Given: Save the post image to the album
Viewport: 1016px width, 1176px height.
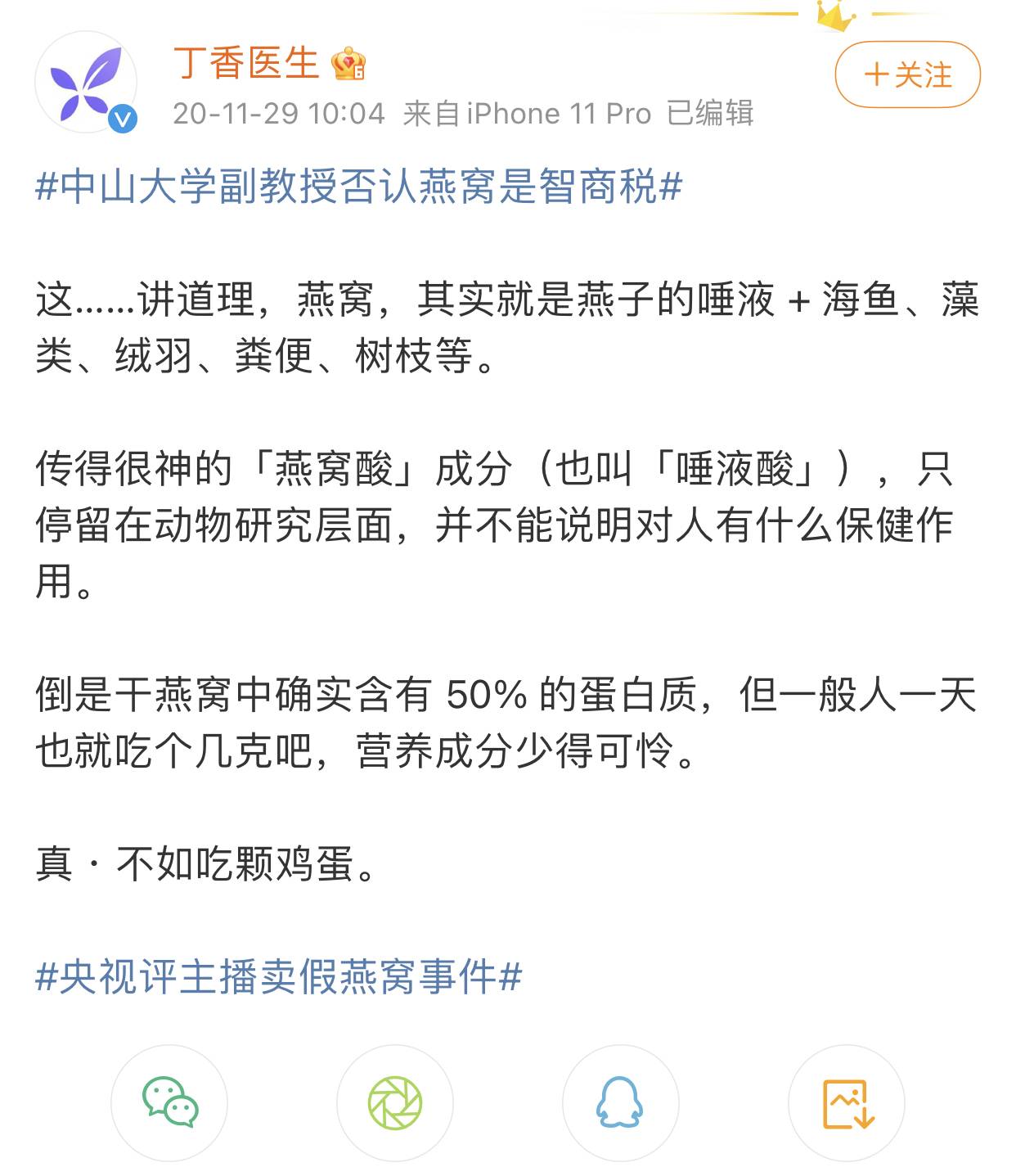Looking at the screenshot, I should [847, 1102].
